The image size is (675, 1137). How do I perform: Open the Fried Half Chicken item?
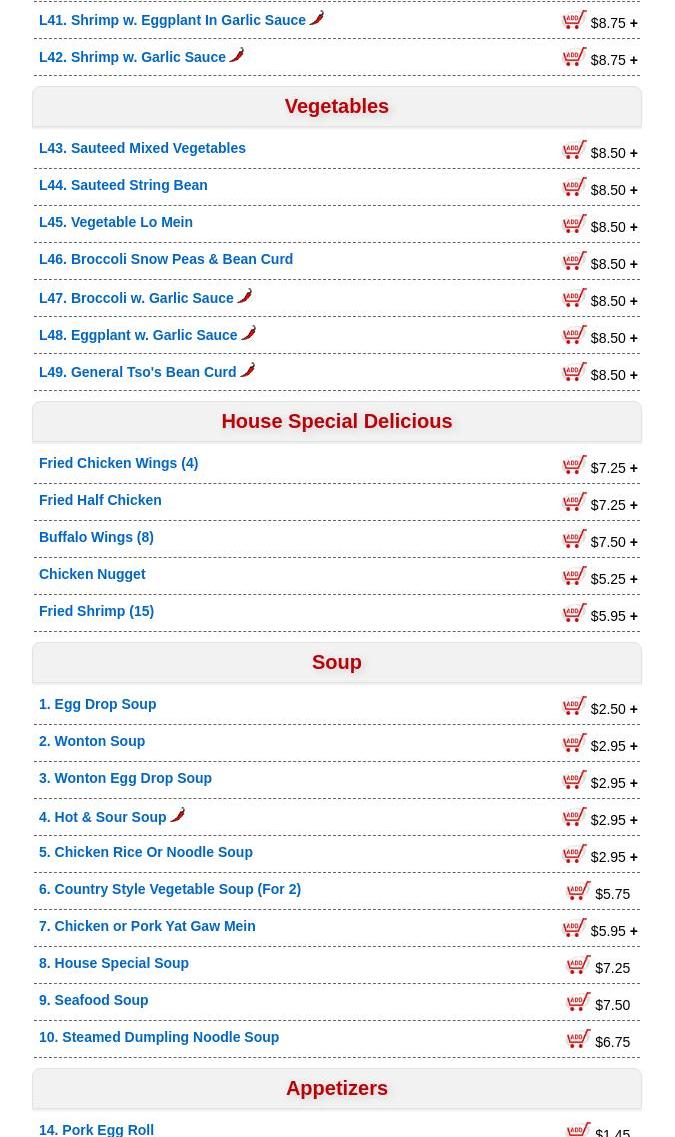[100, 500]
